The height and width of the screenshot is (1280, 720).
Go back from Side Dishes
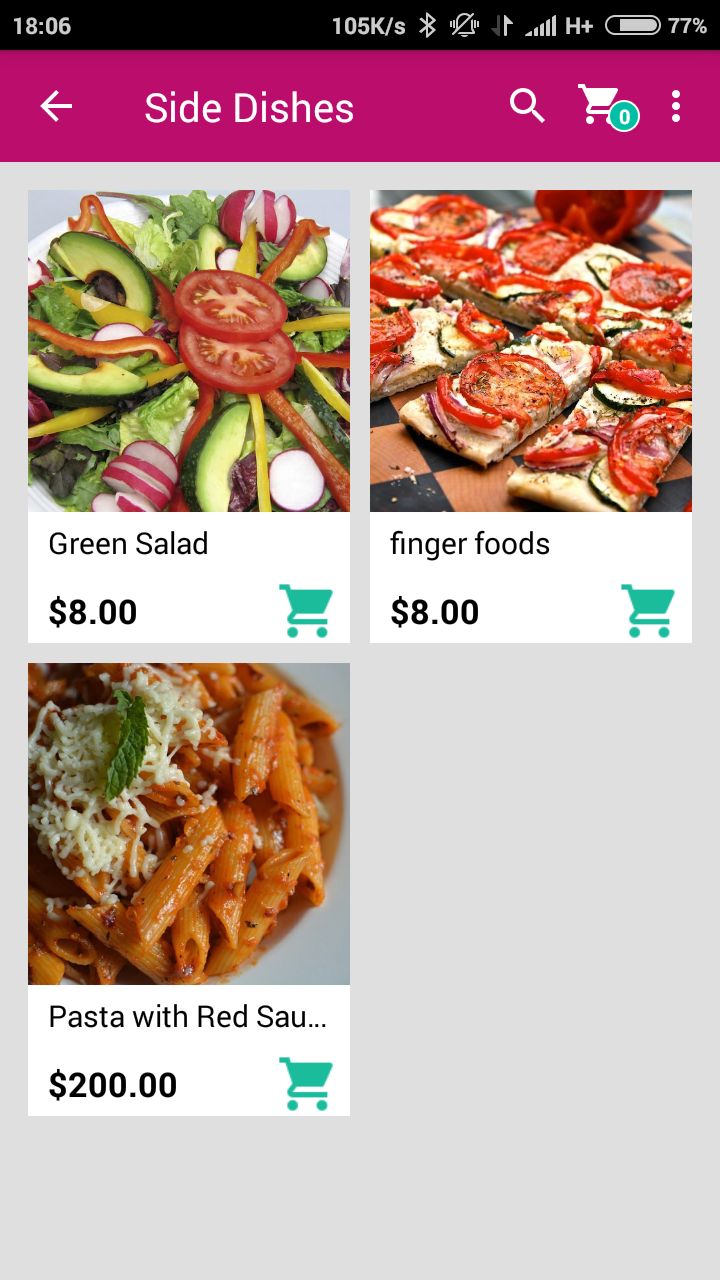click(56, 107)
